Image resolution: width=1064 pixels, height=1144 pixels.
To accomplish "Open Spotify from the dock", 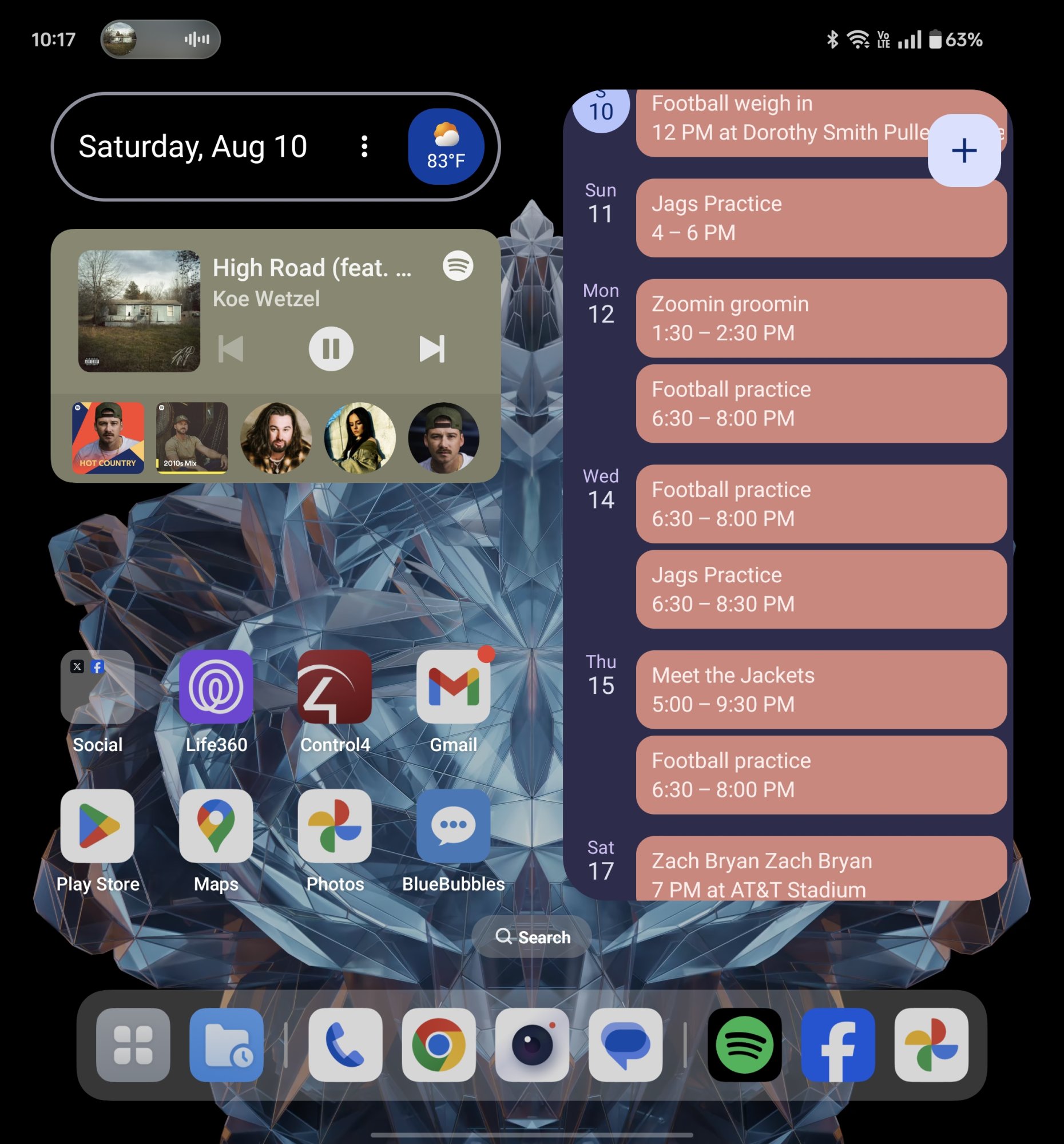I will tap(744, 1044).
